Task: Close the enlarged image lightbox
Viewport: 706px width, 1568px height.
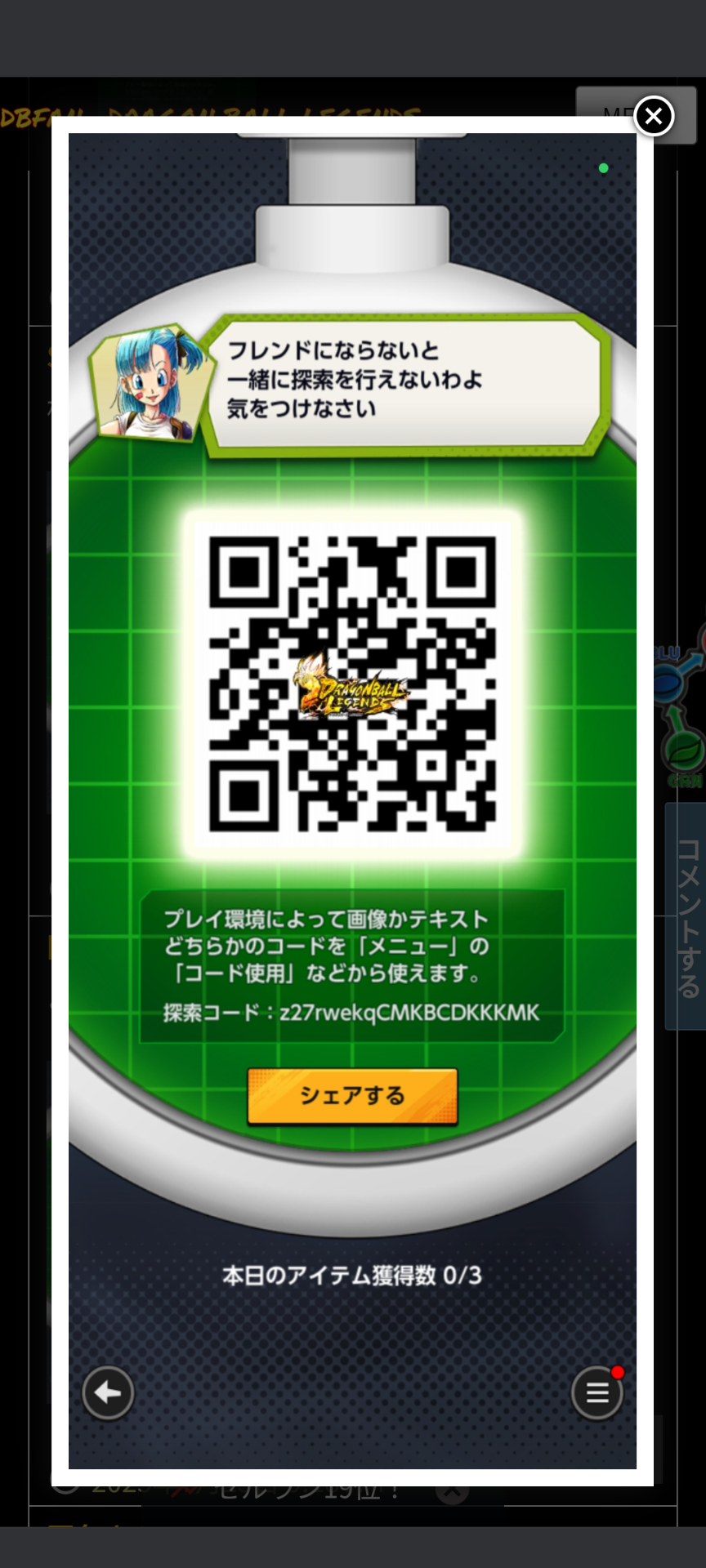Action: (x=654, y=117)
